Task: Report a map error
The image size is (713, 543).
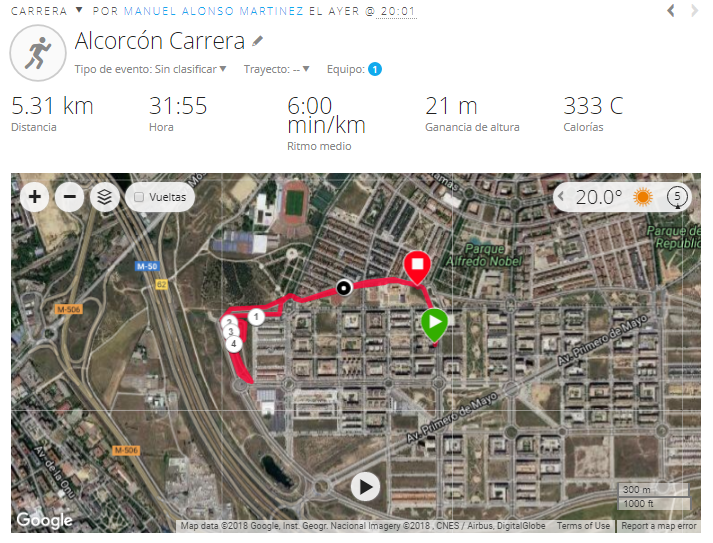Action: (x=658, y=526)
